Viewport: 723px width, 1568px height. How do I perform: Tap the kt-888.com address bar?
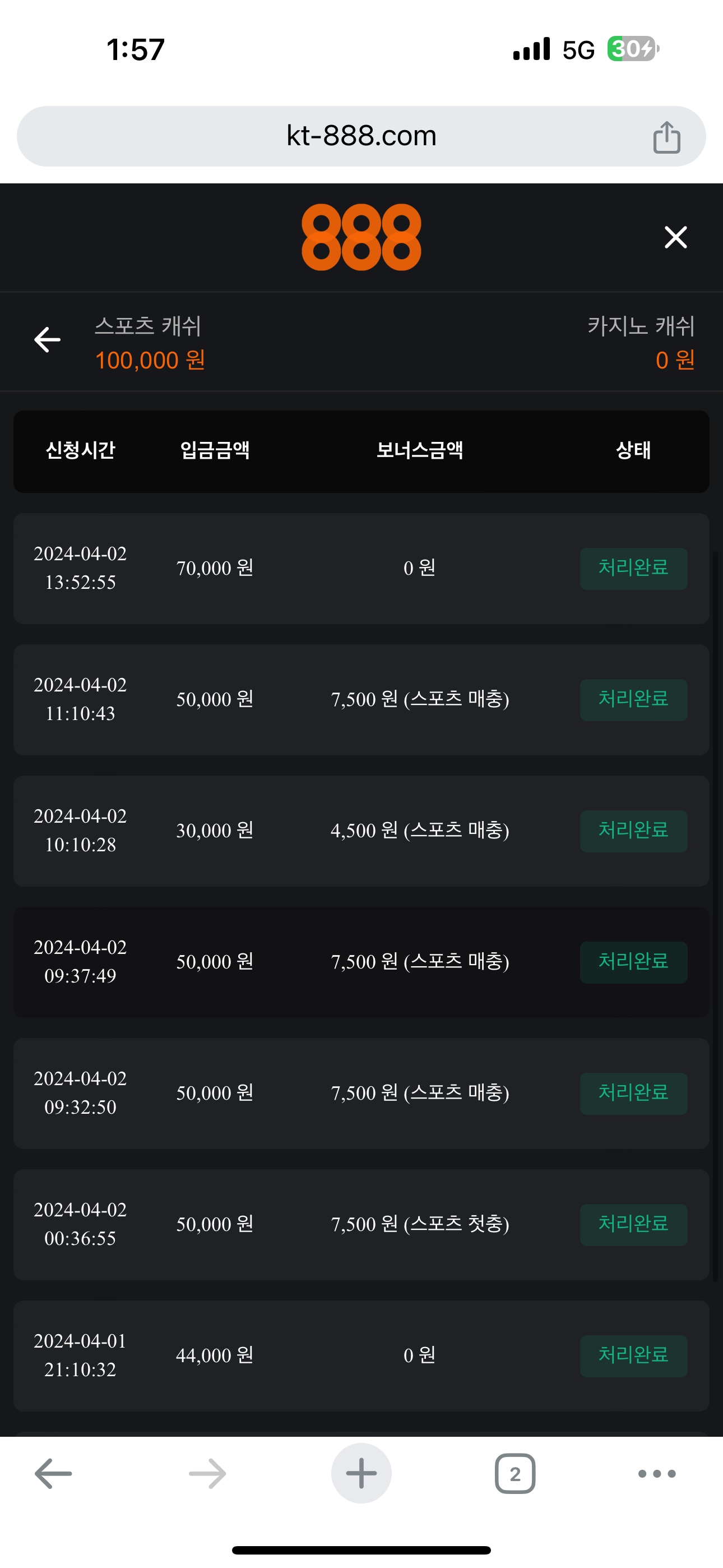[361, 136]
